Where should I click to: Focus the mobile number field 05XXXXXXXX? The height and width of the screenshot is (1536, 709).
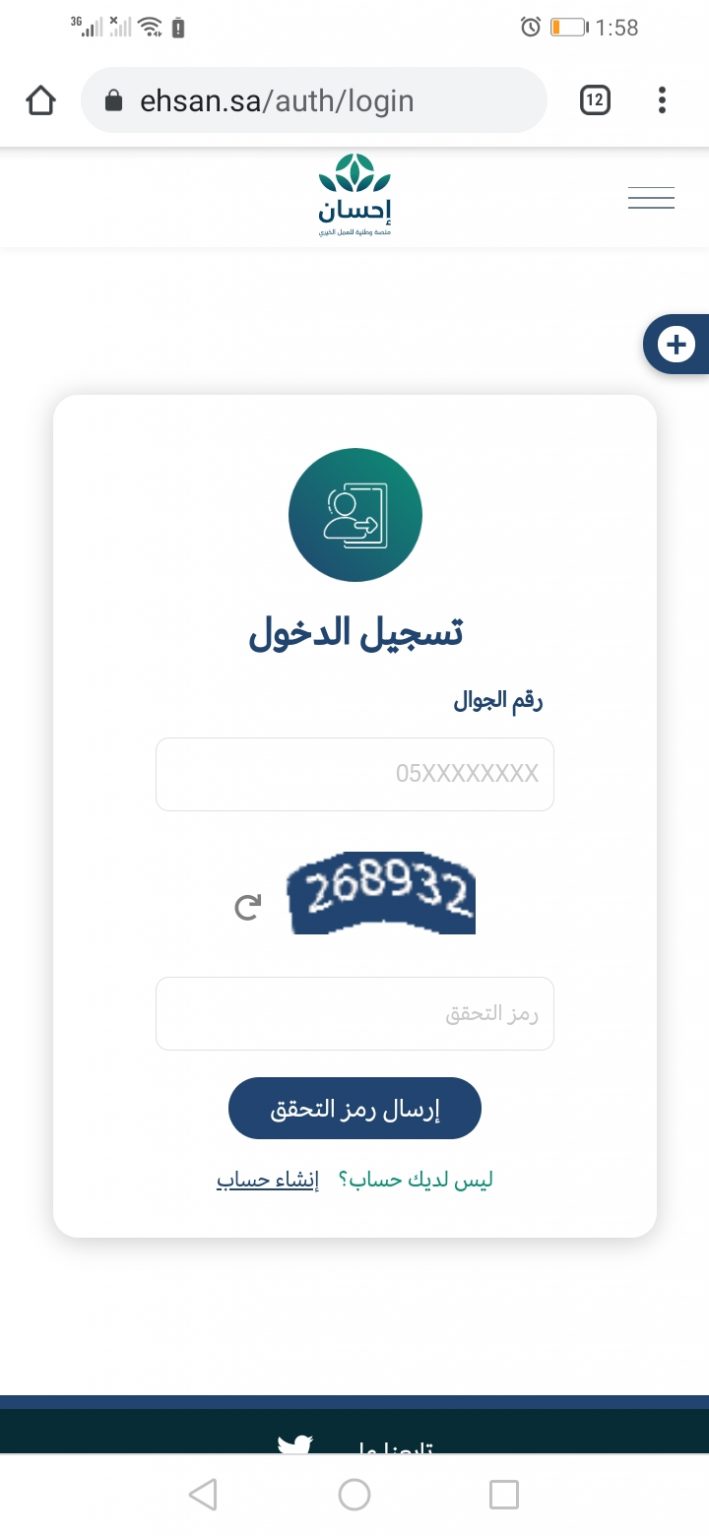click(355, 774)
